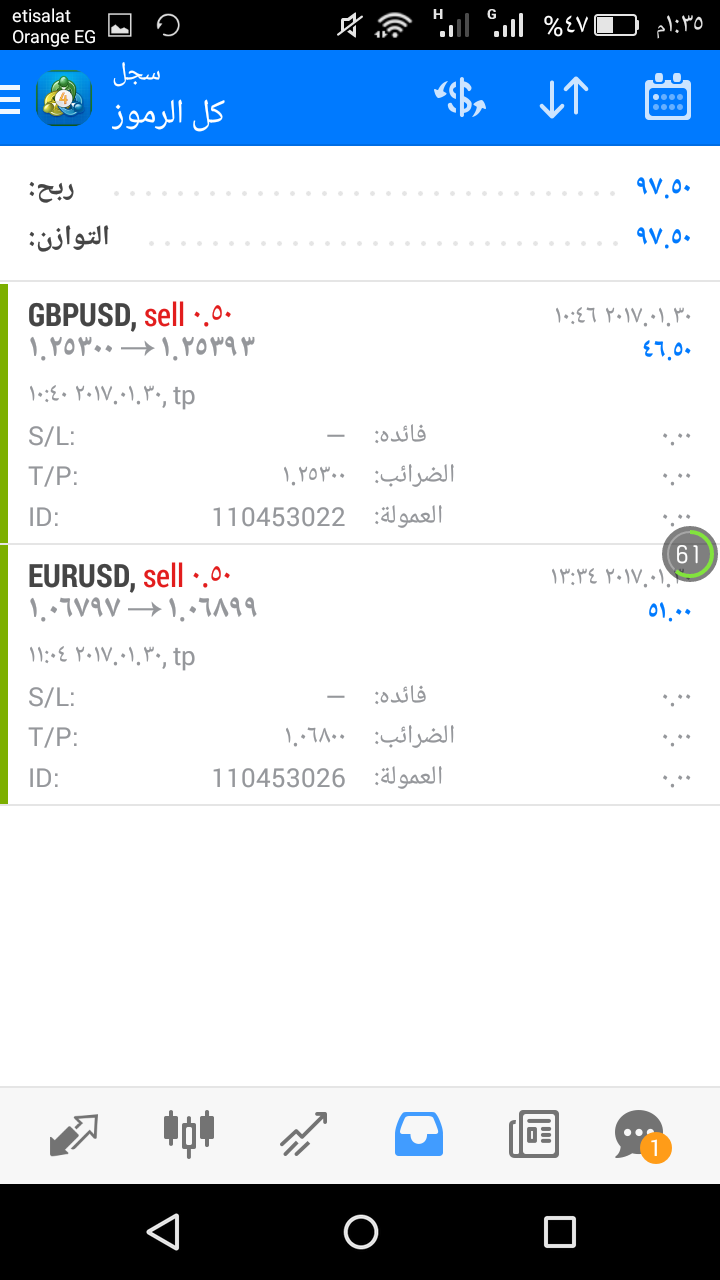Expand the EURUSD sell trade entry
The width and height of the screenshot is (720, 1280).
pos(360,675)
